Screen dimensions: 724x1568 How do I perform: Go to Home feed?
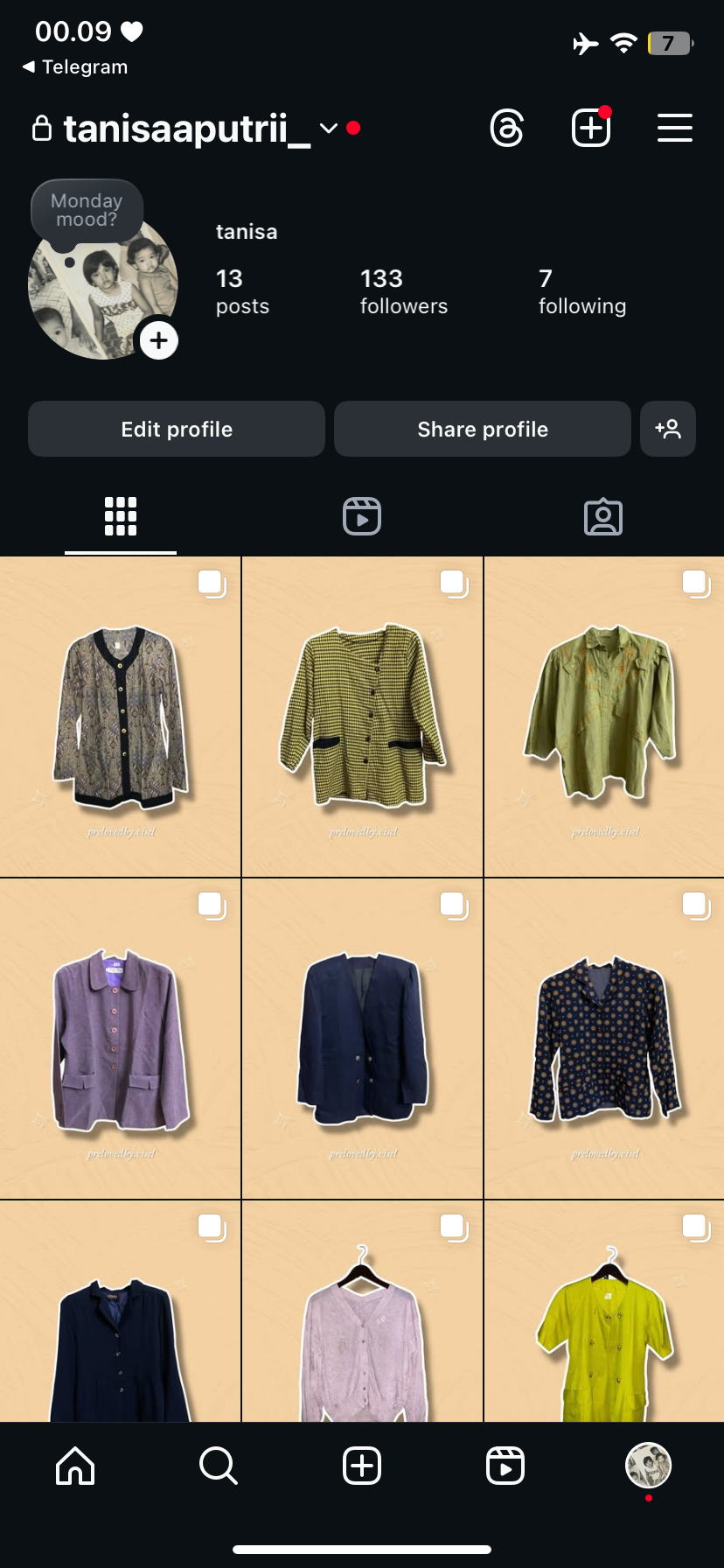click(x=75, y=1465)
